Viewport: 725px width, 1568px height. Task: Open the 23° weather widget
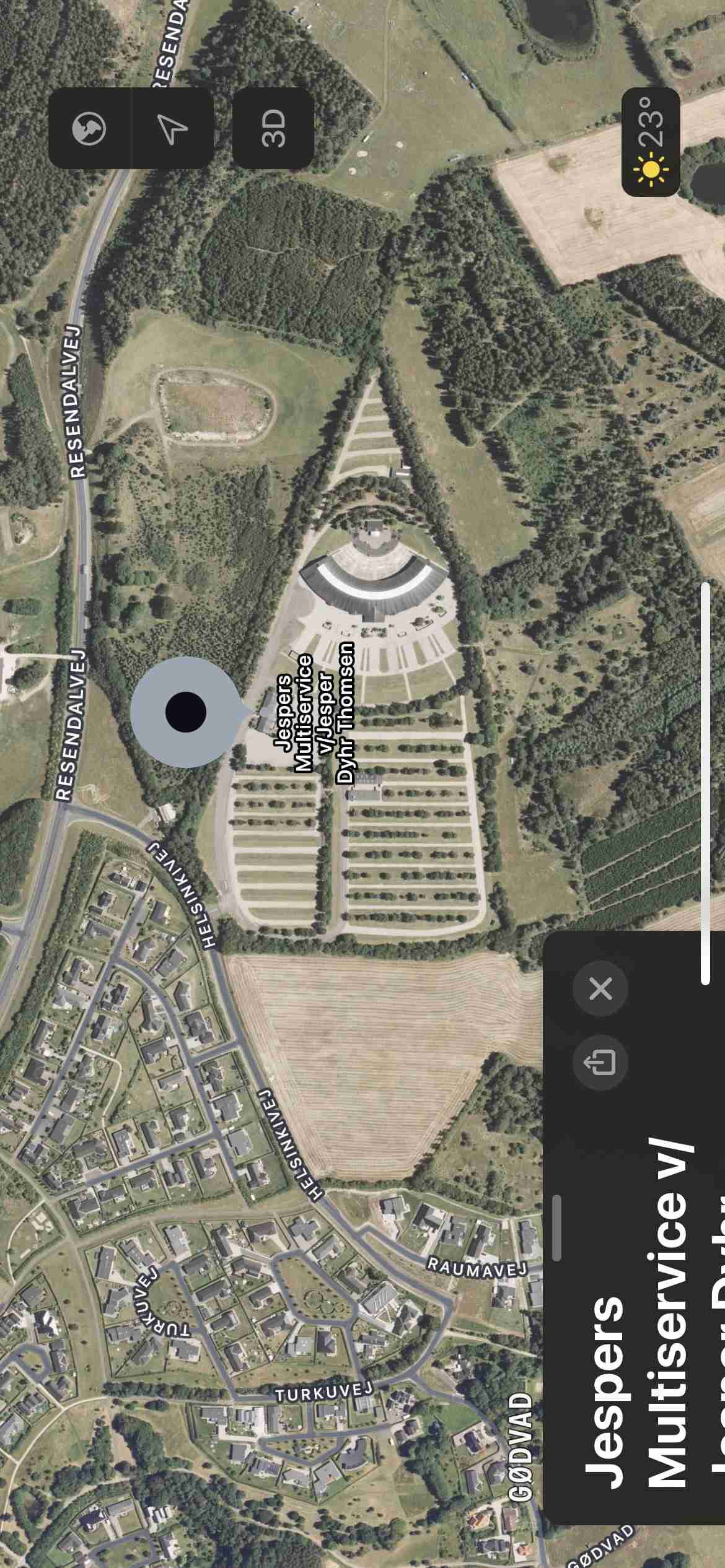click(x=651, y=142)
